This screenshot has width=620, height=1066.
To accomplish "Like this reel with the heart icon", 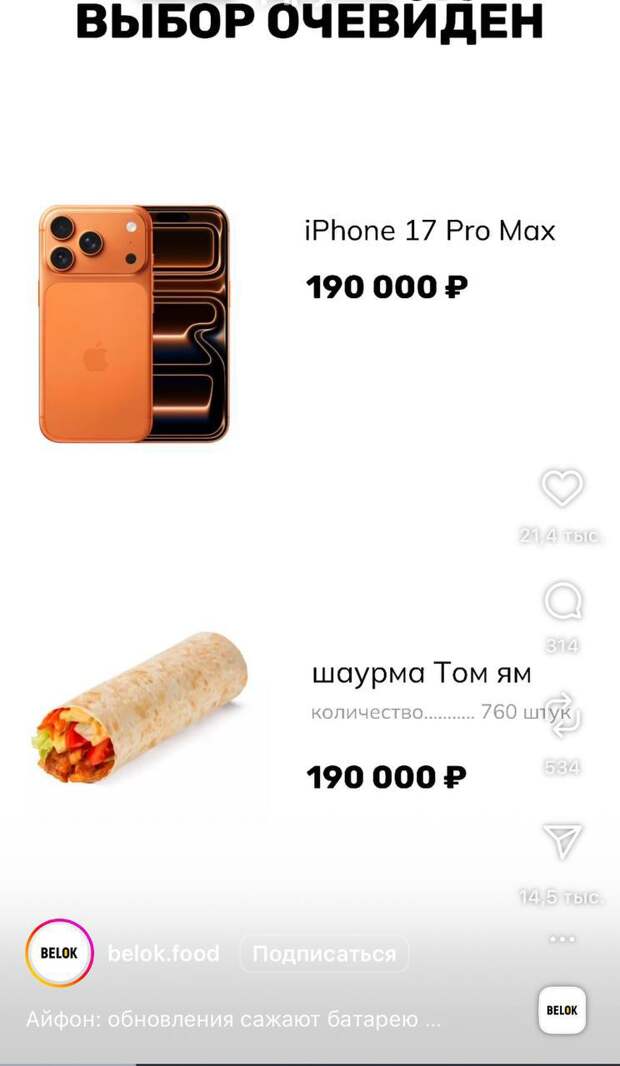I will pos(562,487).
